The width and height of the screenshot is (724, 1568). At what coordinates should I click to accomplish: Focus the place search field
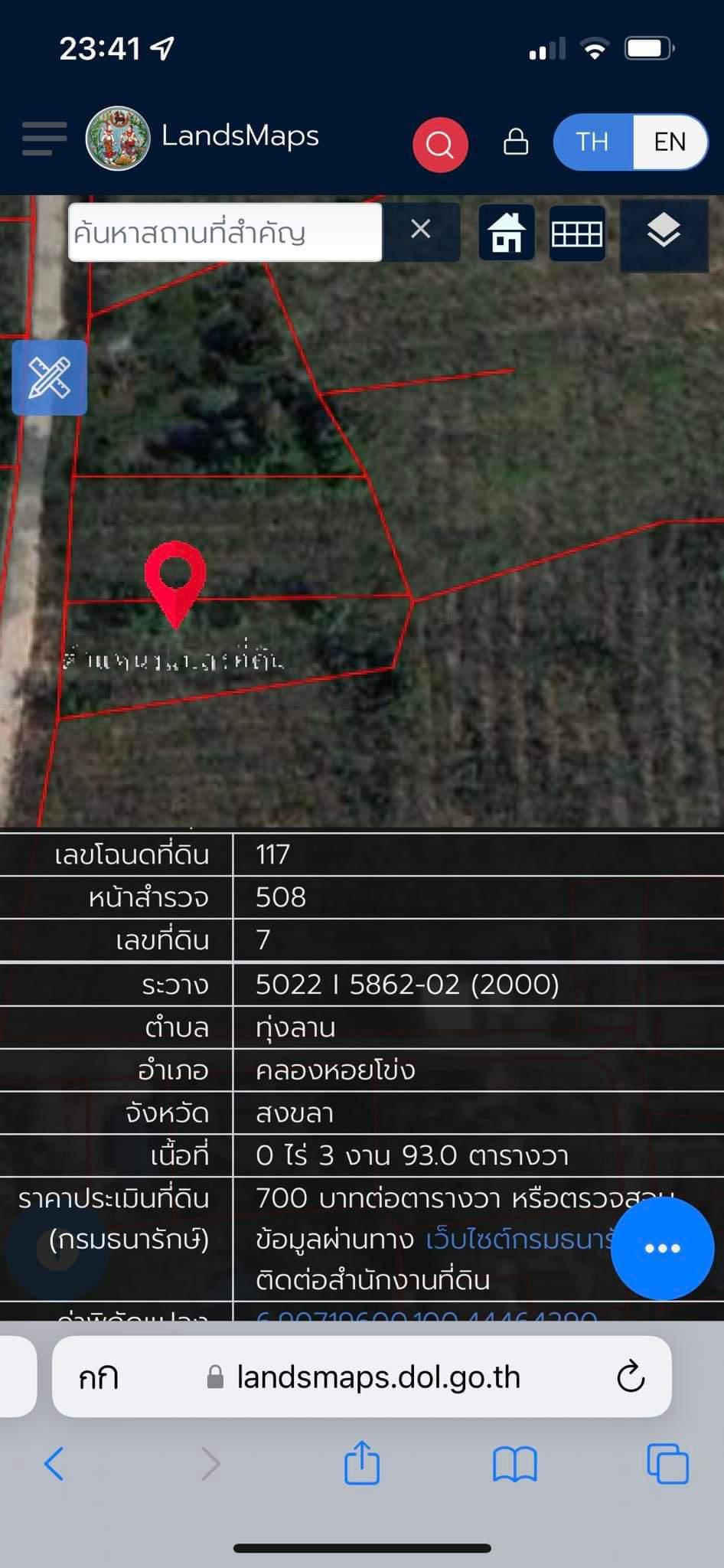tap(225, 232)
